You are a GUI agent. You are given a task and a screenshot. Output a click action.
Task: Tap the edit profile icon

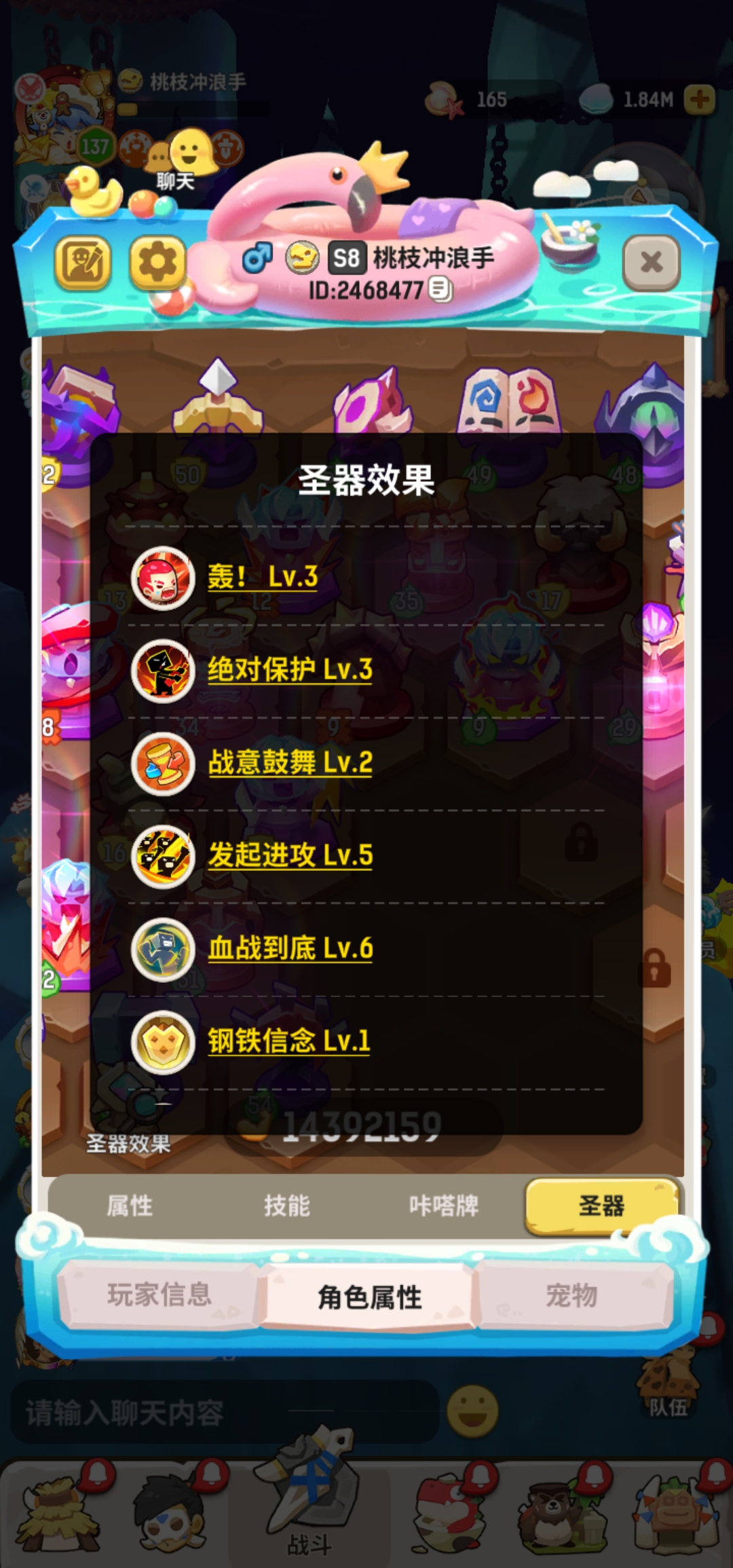tap(83, 262)
